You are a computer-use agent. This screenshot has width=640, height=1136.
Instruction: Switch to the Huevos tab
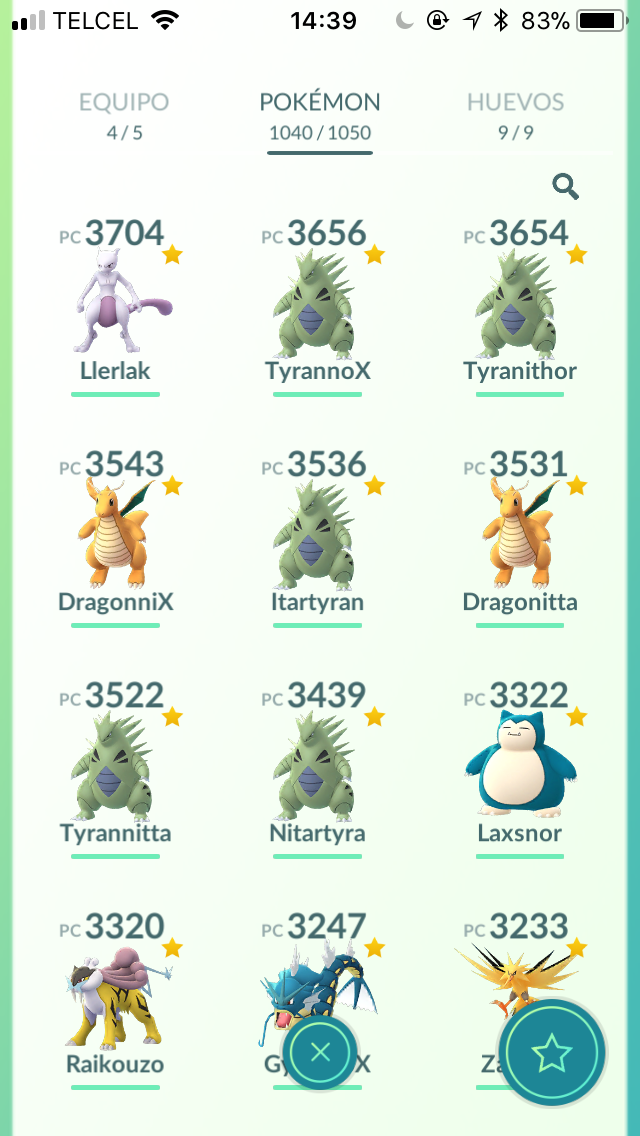(x=515, y=115)
